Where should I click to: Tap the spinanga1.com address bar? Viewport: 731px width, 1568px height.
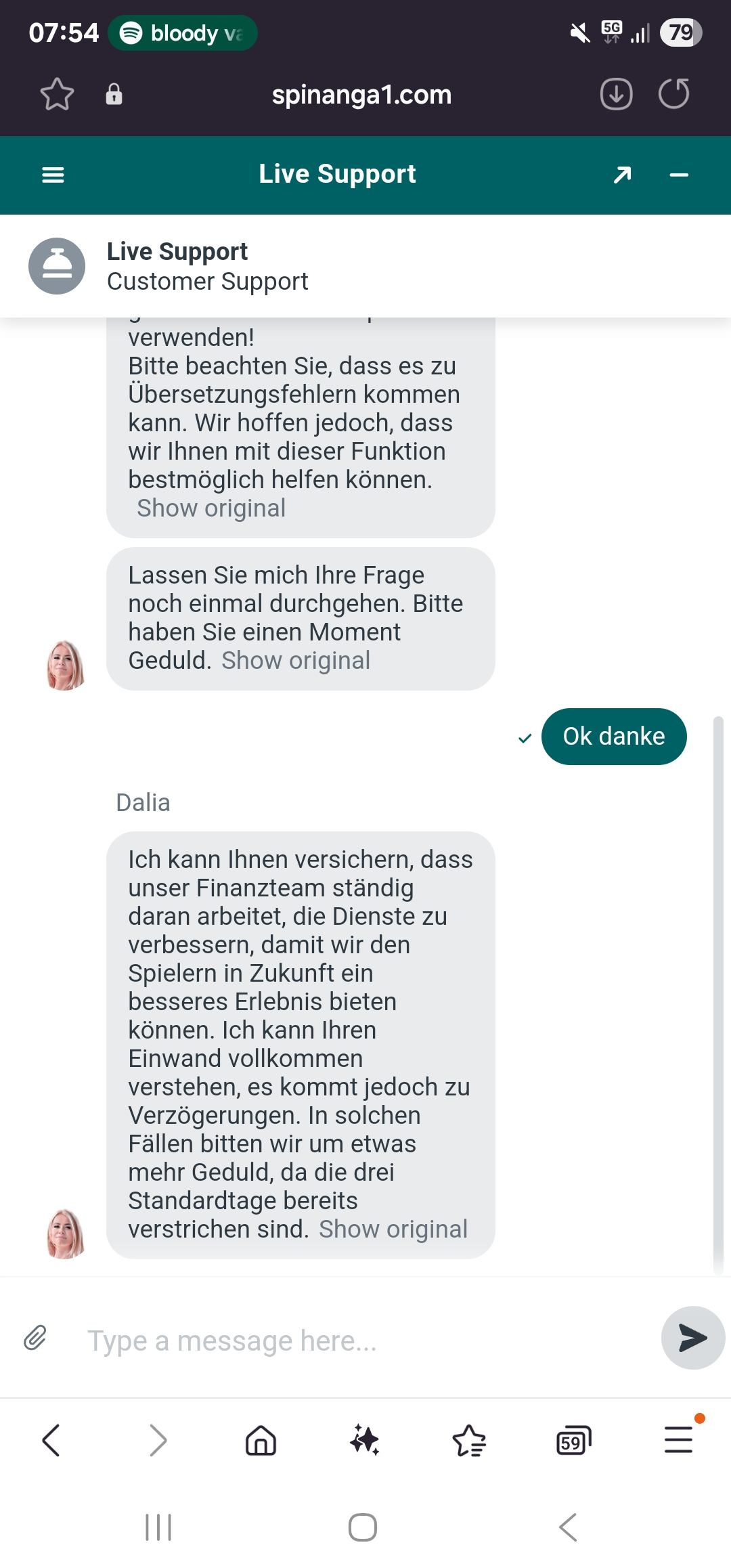click(361, 95)
